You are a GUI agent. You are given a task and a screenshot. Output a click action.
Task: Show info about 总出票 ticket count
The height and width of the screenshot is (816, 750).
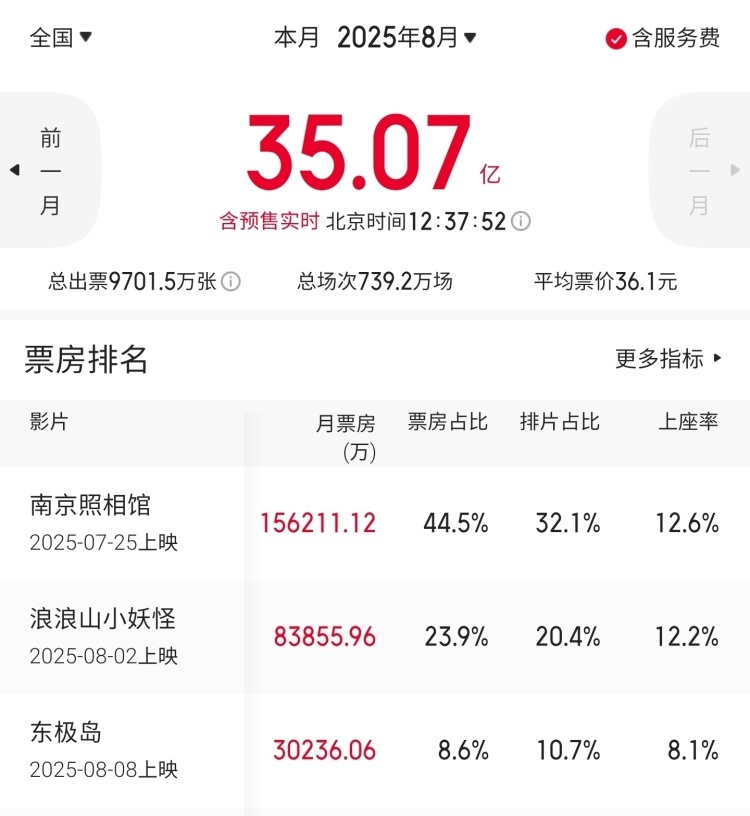231,282
